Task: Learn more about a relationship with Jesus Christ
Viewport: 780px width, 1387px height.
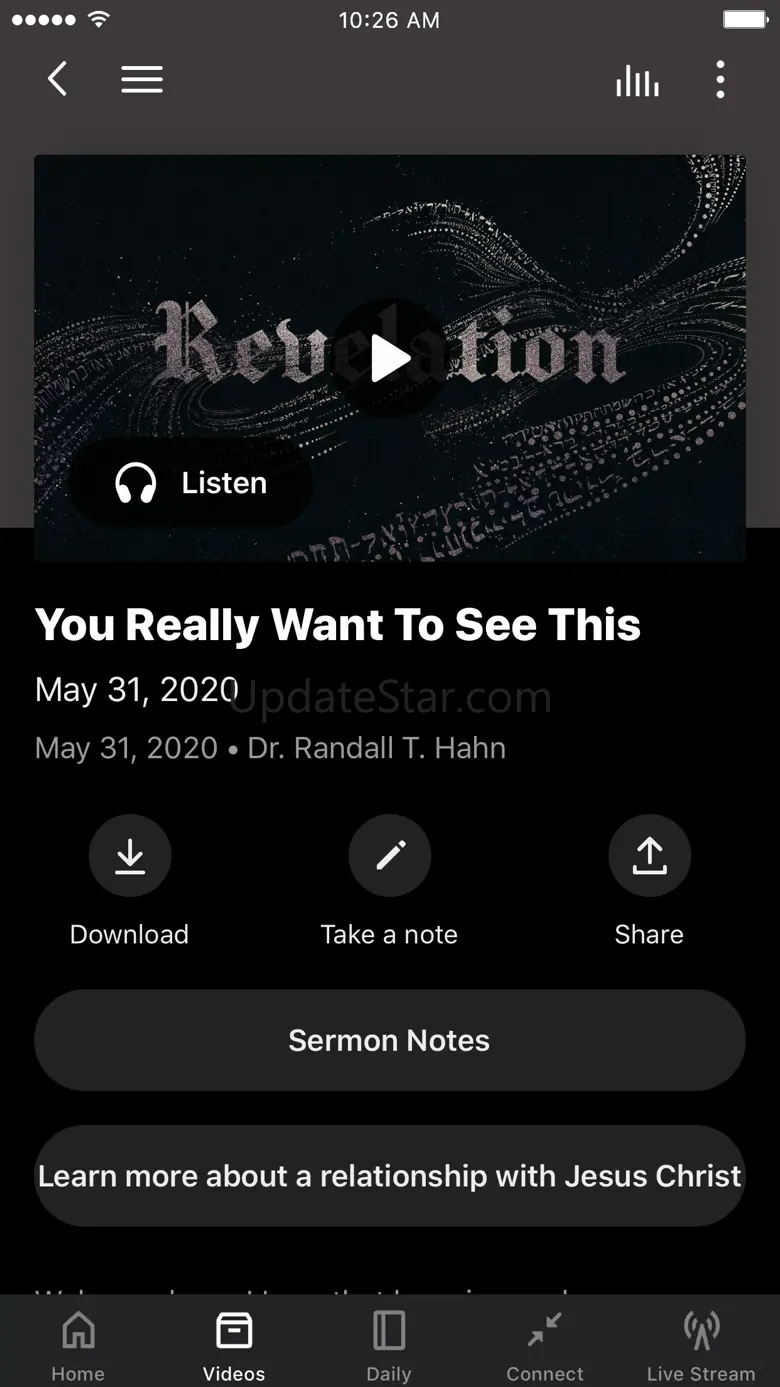Action: (390, 1176)
